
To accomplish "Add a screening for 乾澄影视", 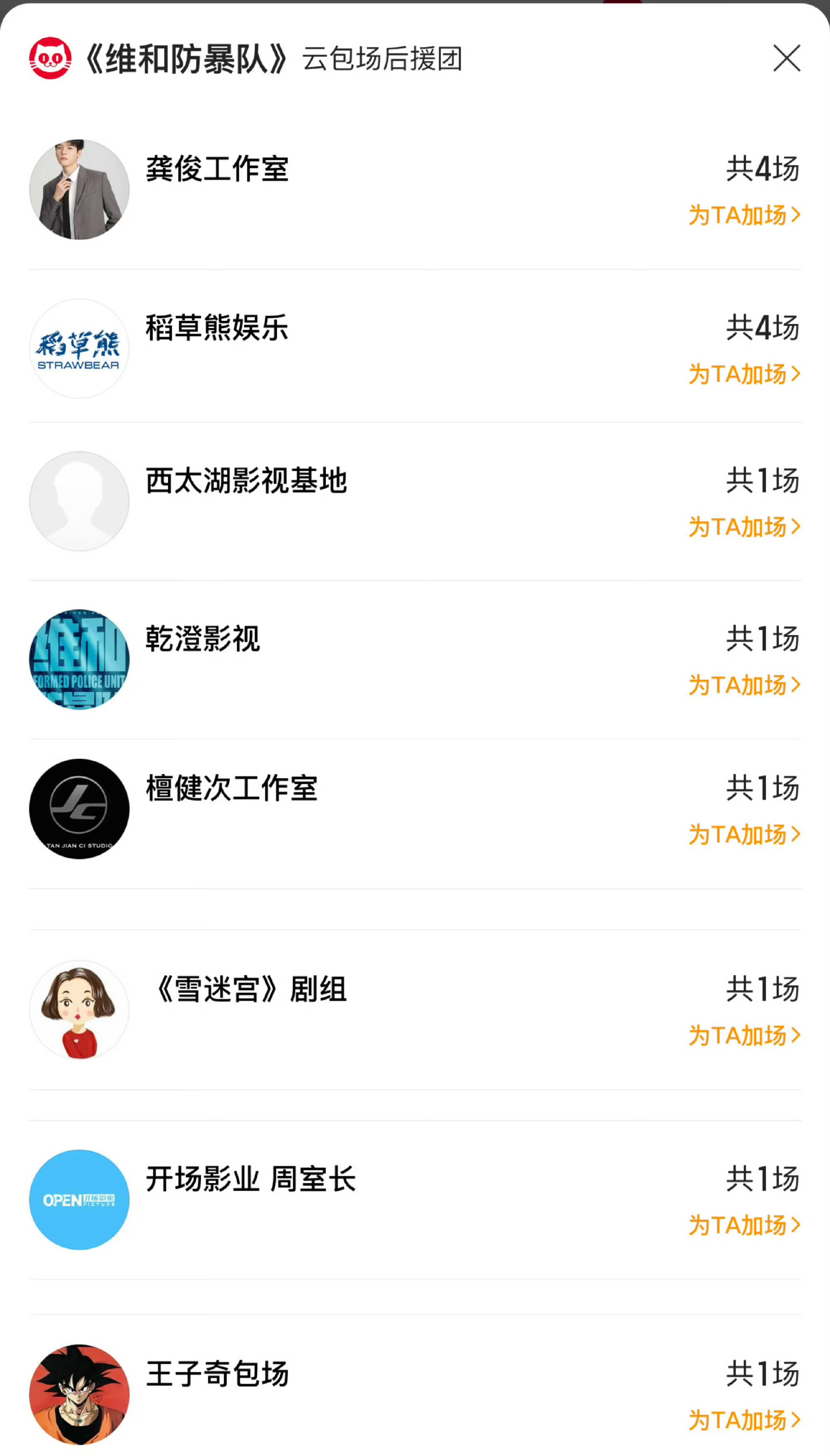I will click(x=744, y=685).
